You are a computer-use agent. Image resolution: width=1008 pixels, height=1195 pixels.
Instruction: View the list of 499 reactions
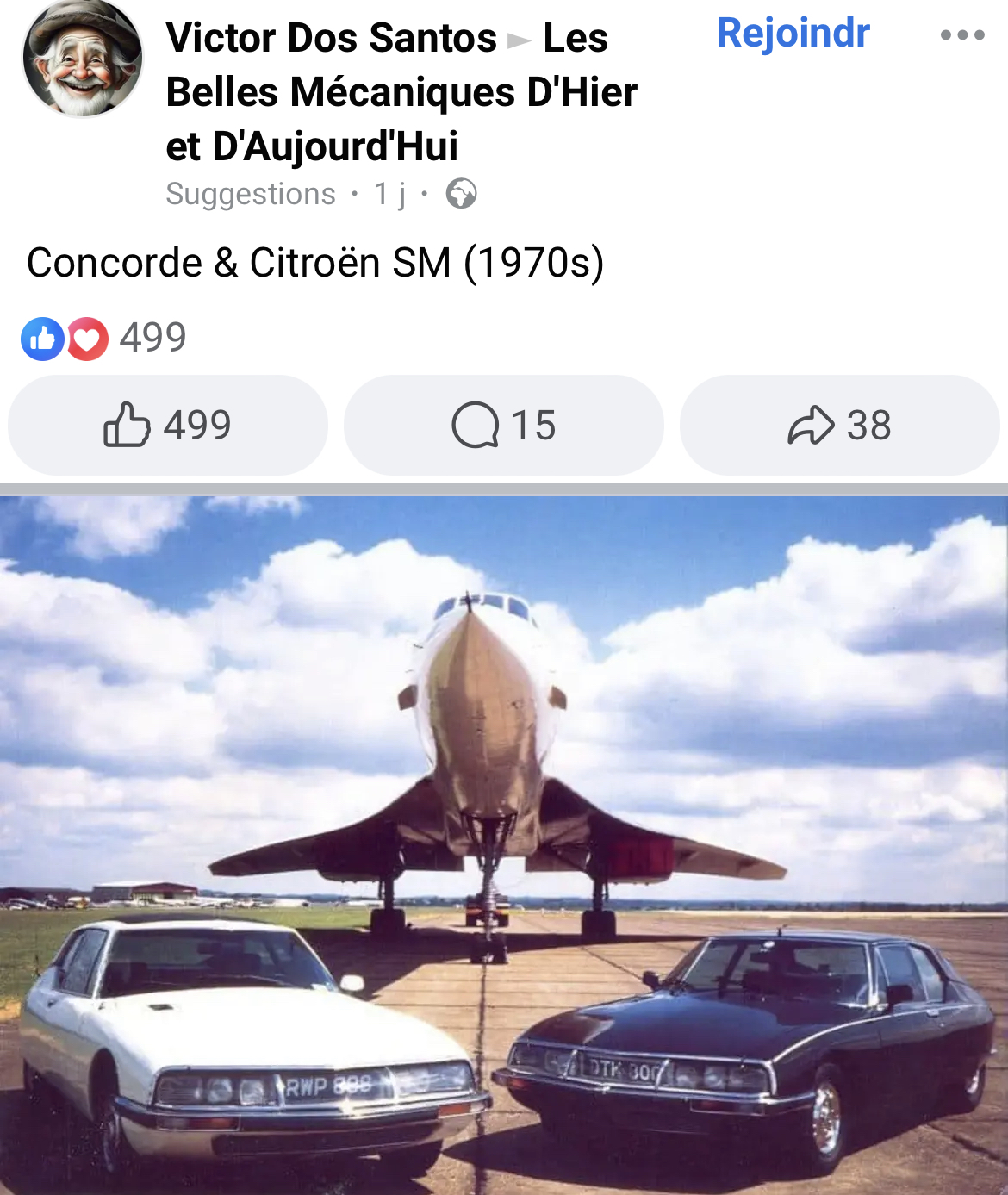click(103, 337)
